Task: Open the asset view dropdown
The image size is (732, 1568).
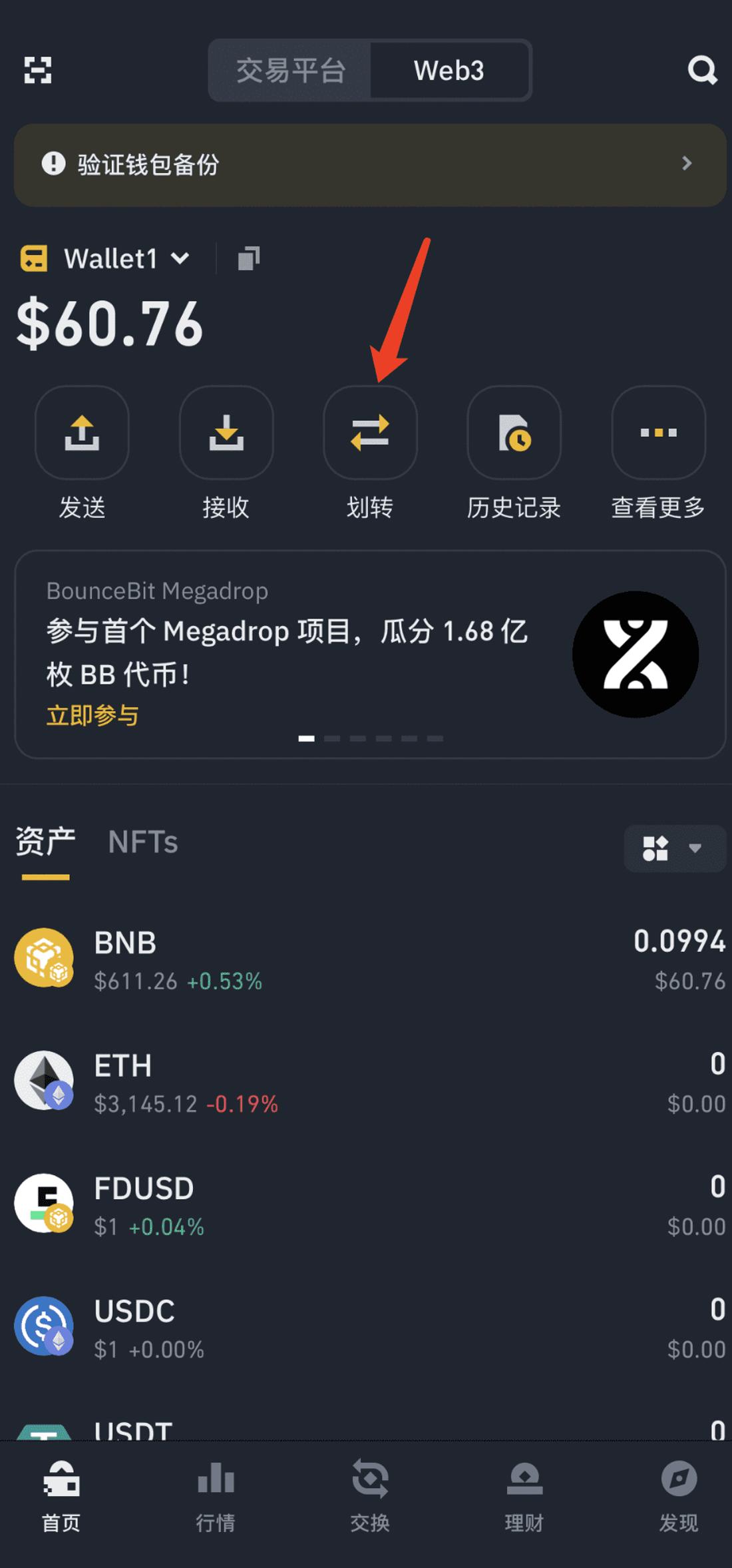Action: 674,848
